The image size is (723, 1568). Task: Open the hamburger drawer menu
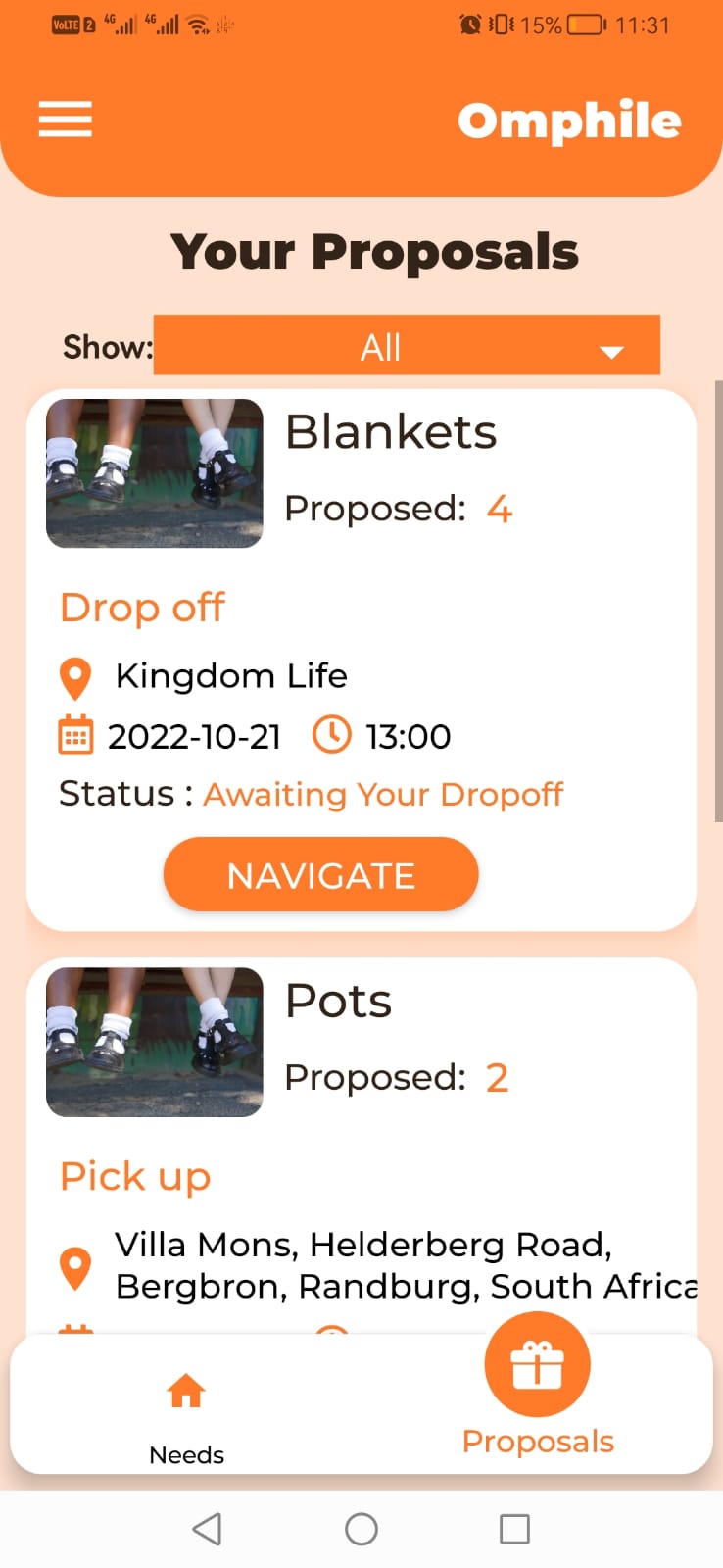coord(65,120)
